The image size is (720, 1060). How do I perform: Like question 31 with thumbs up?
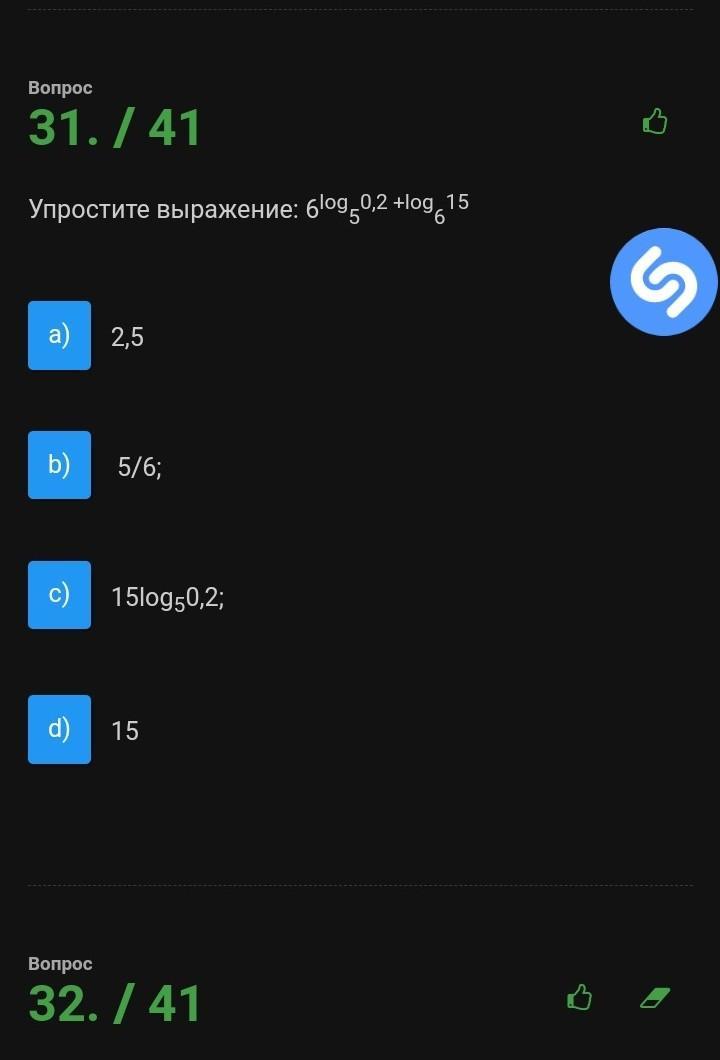[x=655, y=122]
